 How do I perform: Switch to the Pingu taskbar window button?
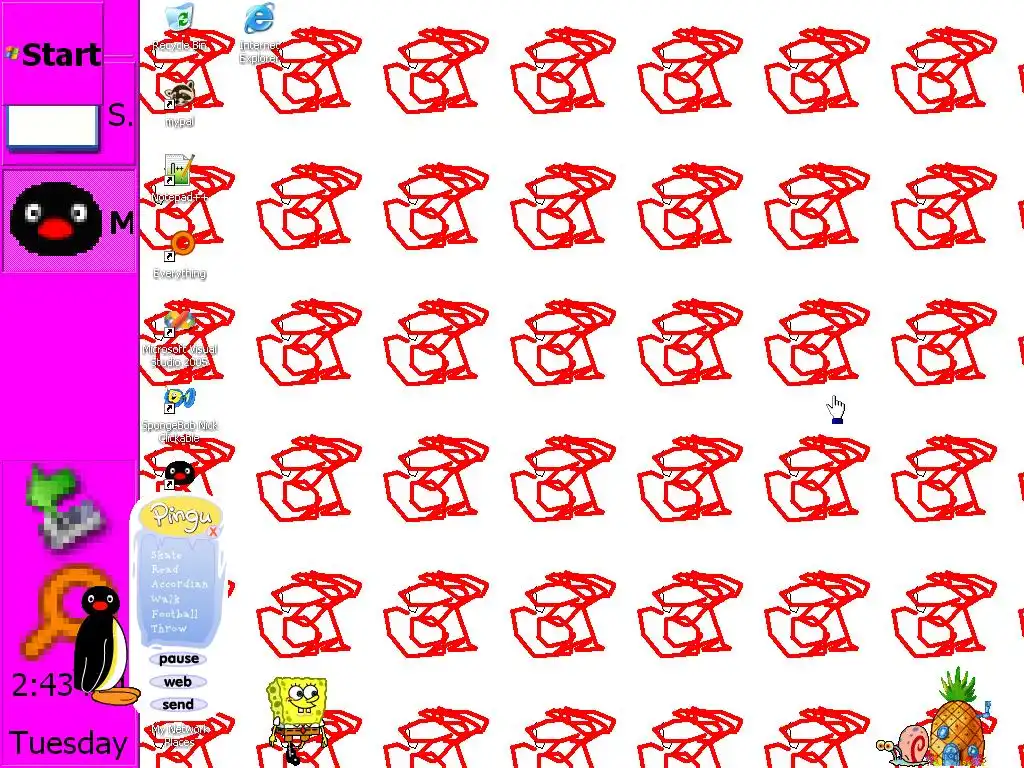tap(68, 221)
